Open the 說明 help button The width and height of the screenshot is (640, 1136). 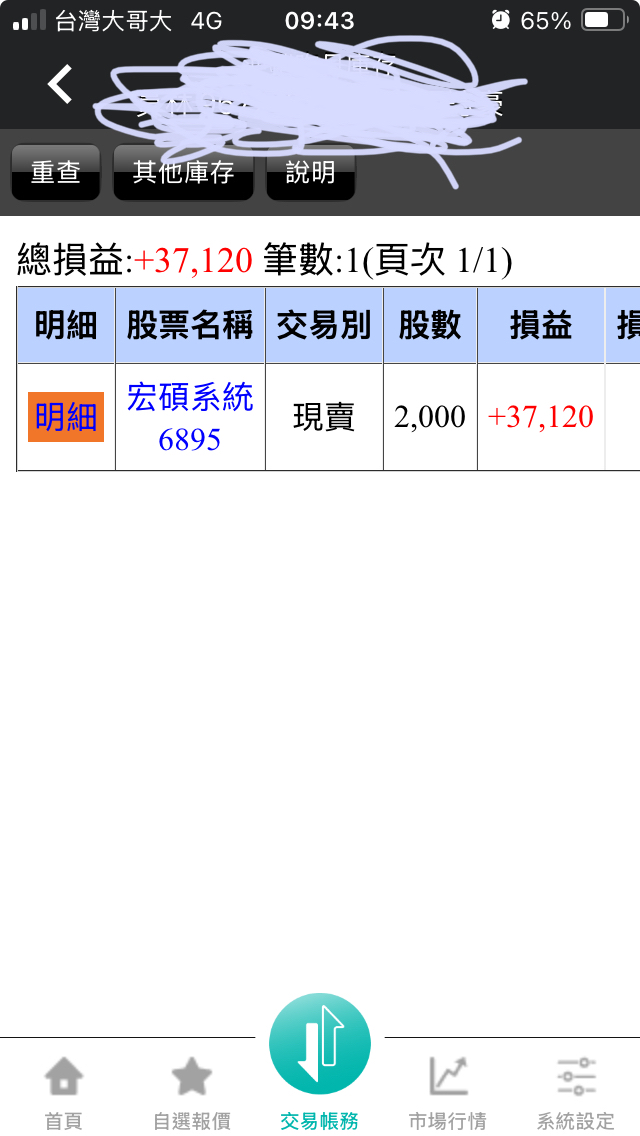(x=311, y=172)
